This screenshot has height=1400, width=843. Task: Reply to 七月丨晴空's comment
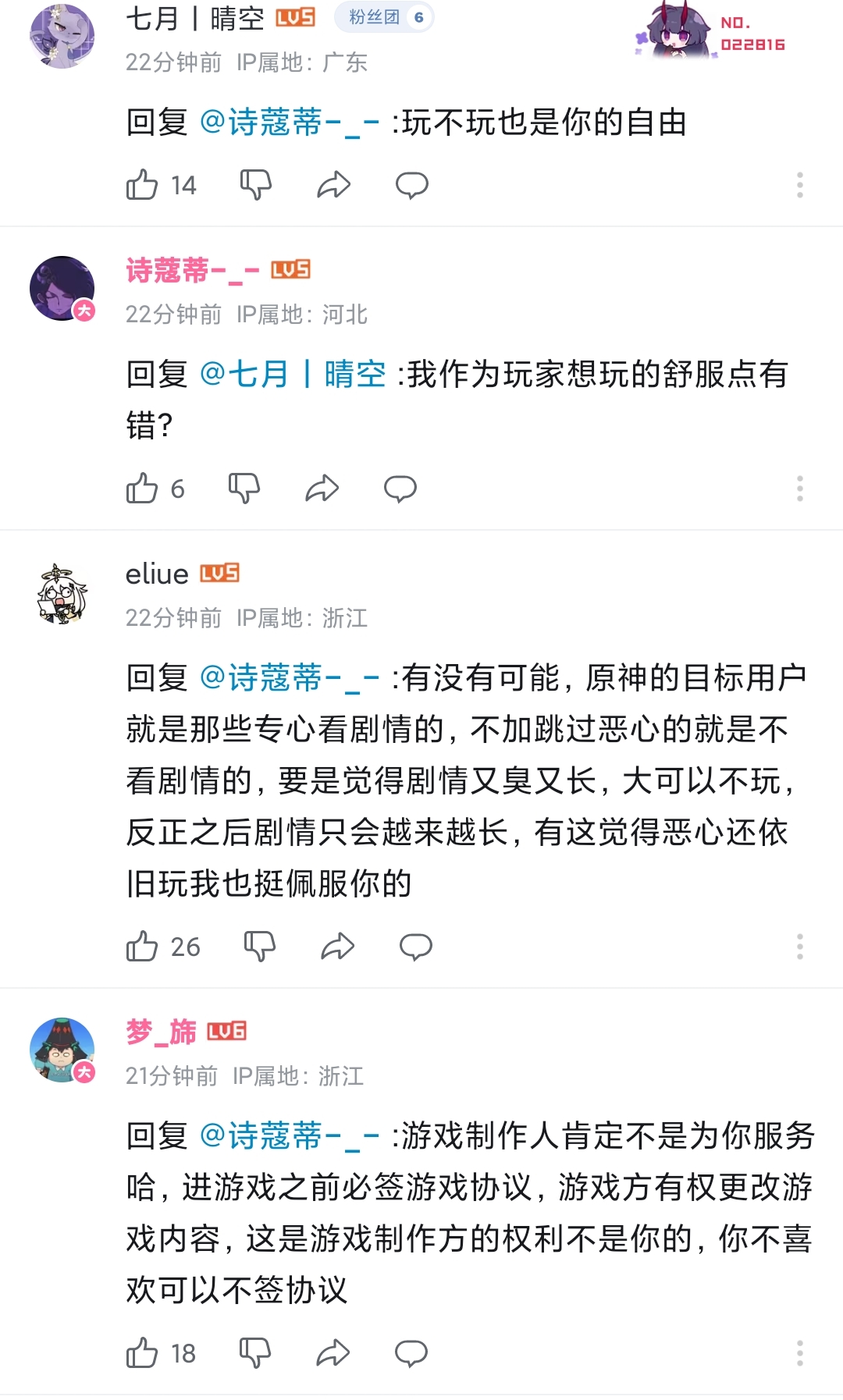(x=411, y=185)
